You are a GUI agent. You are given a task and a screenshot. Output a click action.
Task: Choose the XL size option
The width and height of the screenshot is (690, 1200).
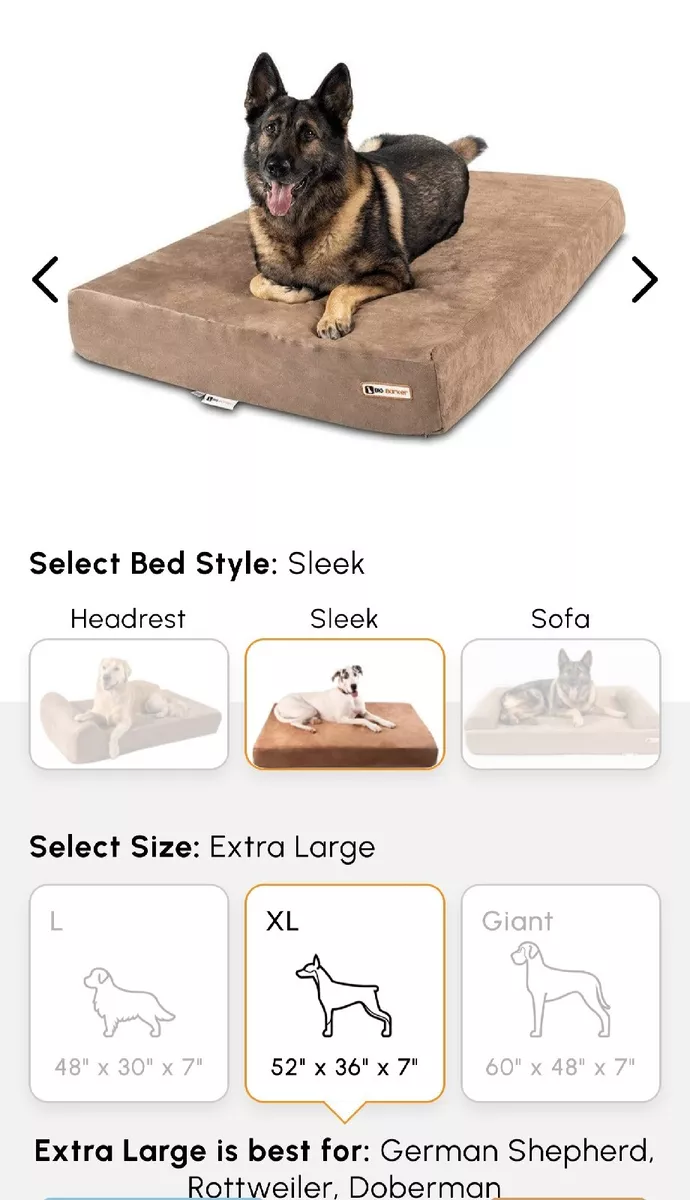coord(345,993)
